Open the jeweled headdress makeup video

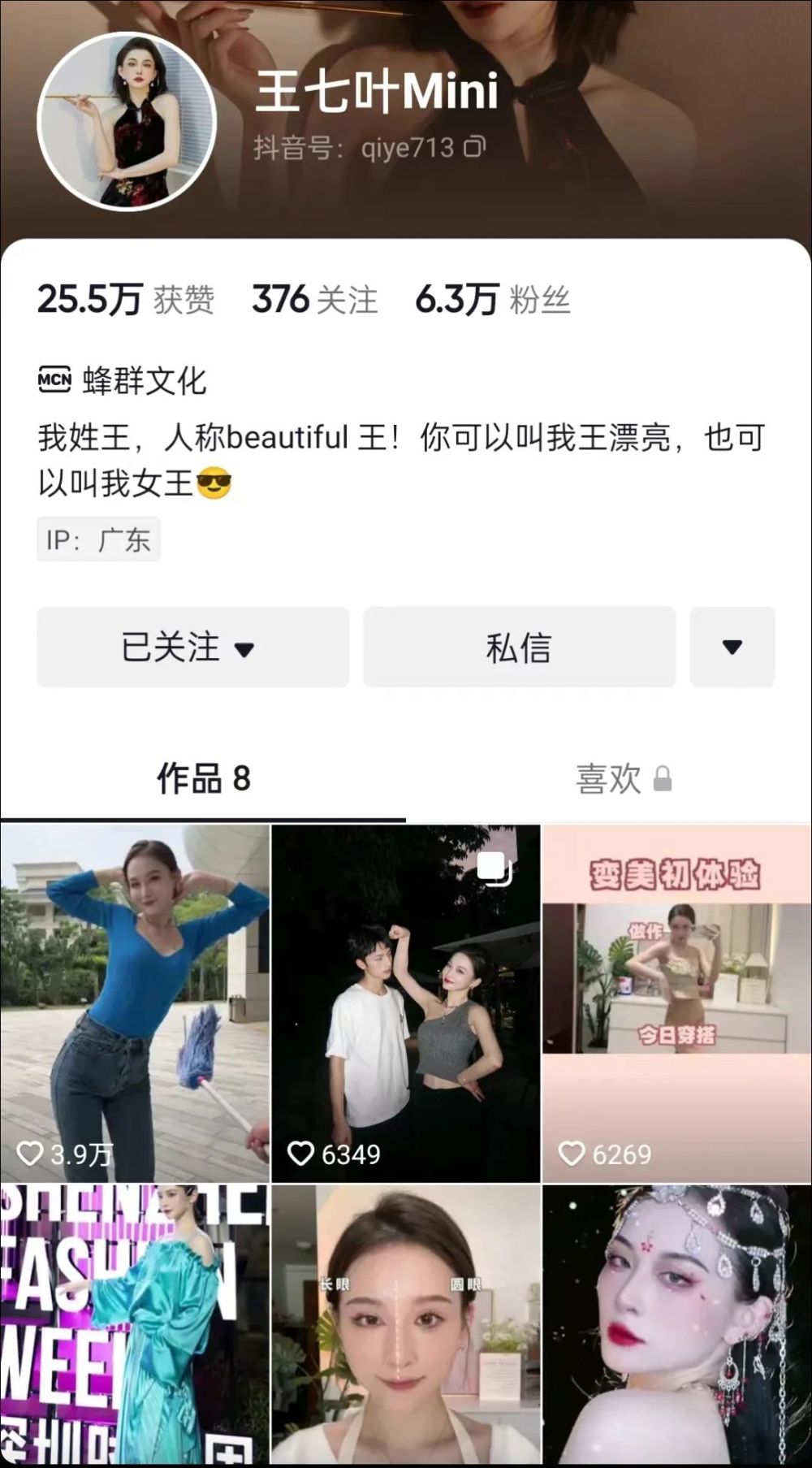coord(676,1326)
